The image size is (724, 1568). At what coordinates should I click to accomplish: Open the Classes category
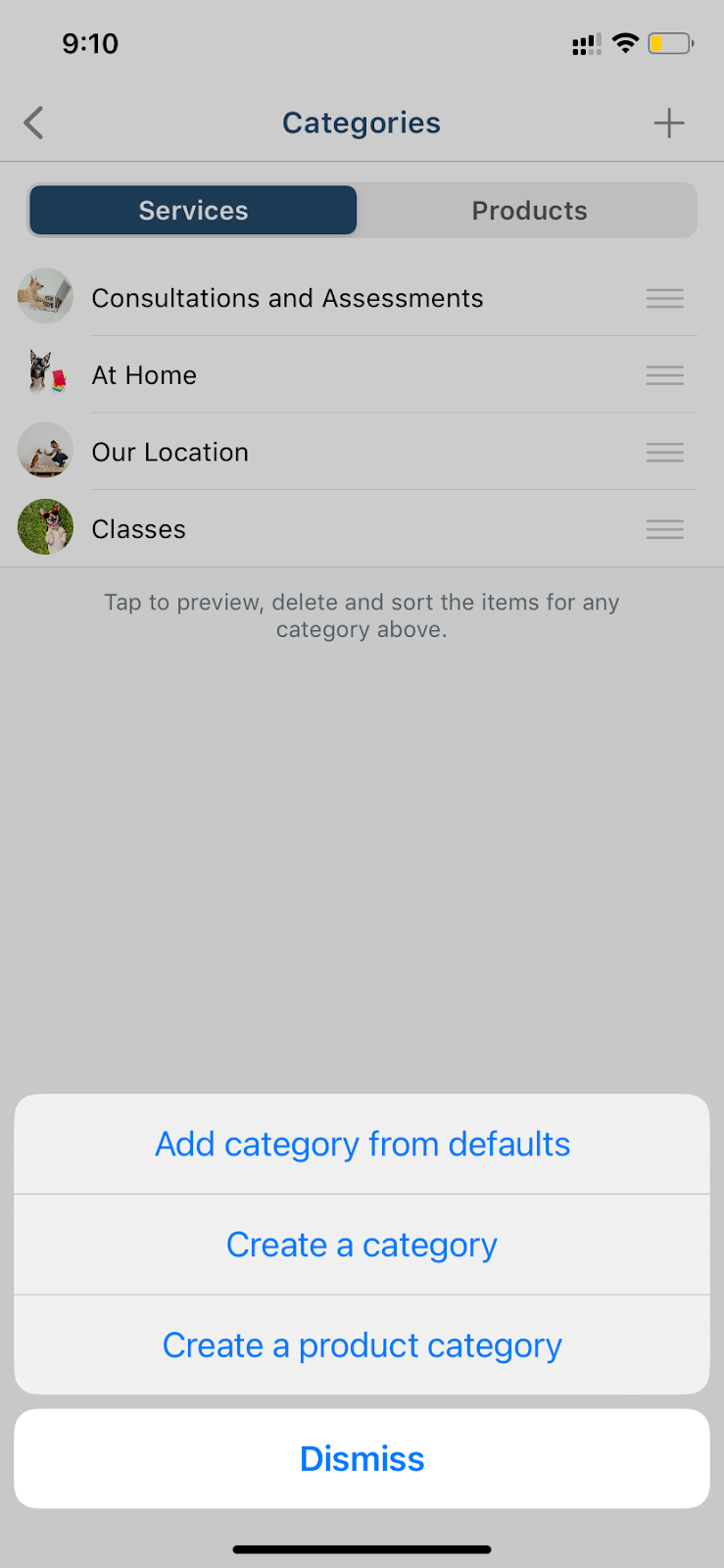coord(362,529)
